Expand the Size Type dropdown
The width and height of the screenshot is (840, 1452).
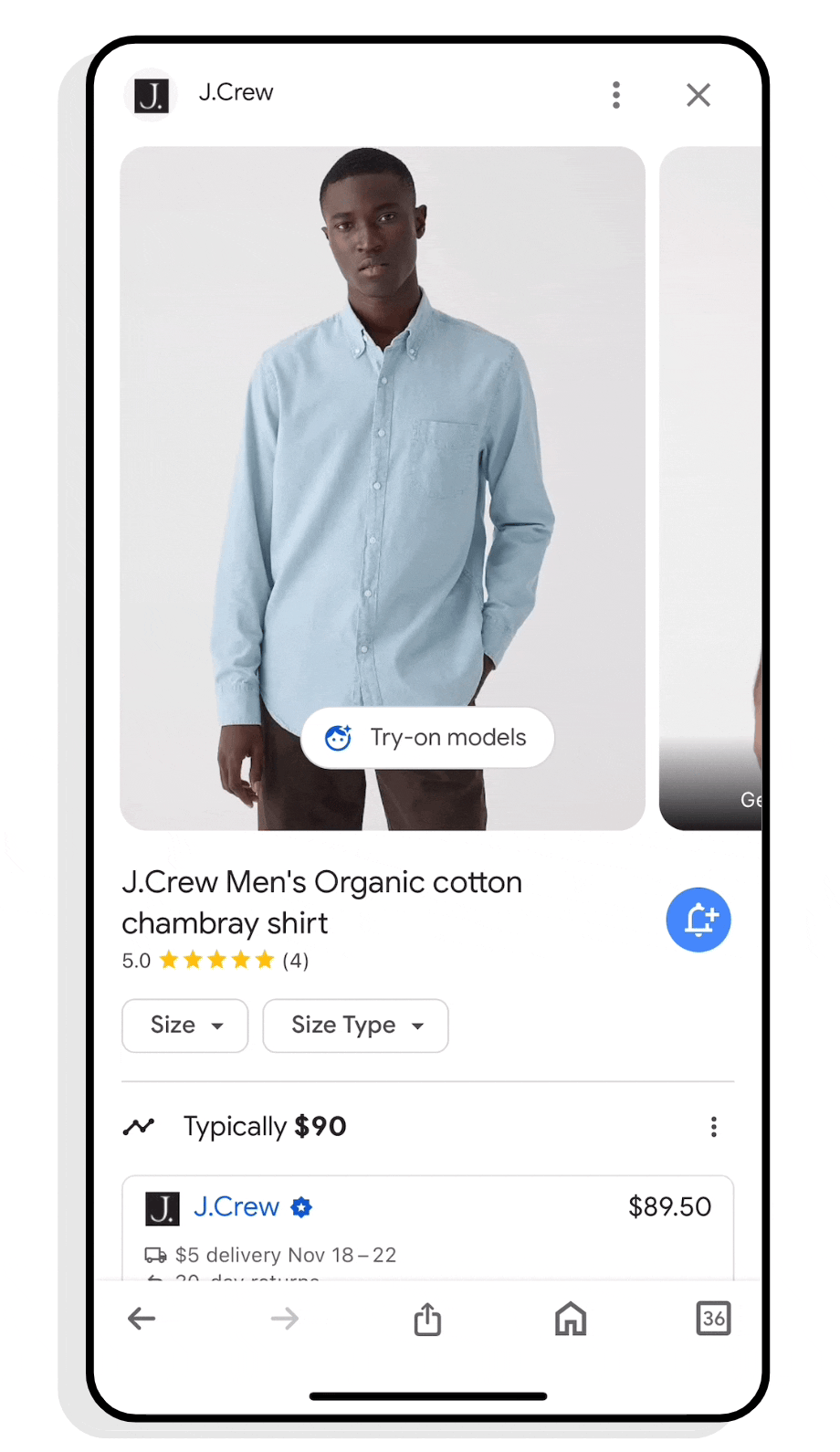tap(356, 1026)
